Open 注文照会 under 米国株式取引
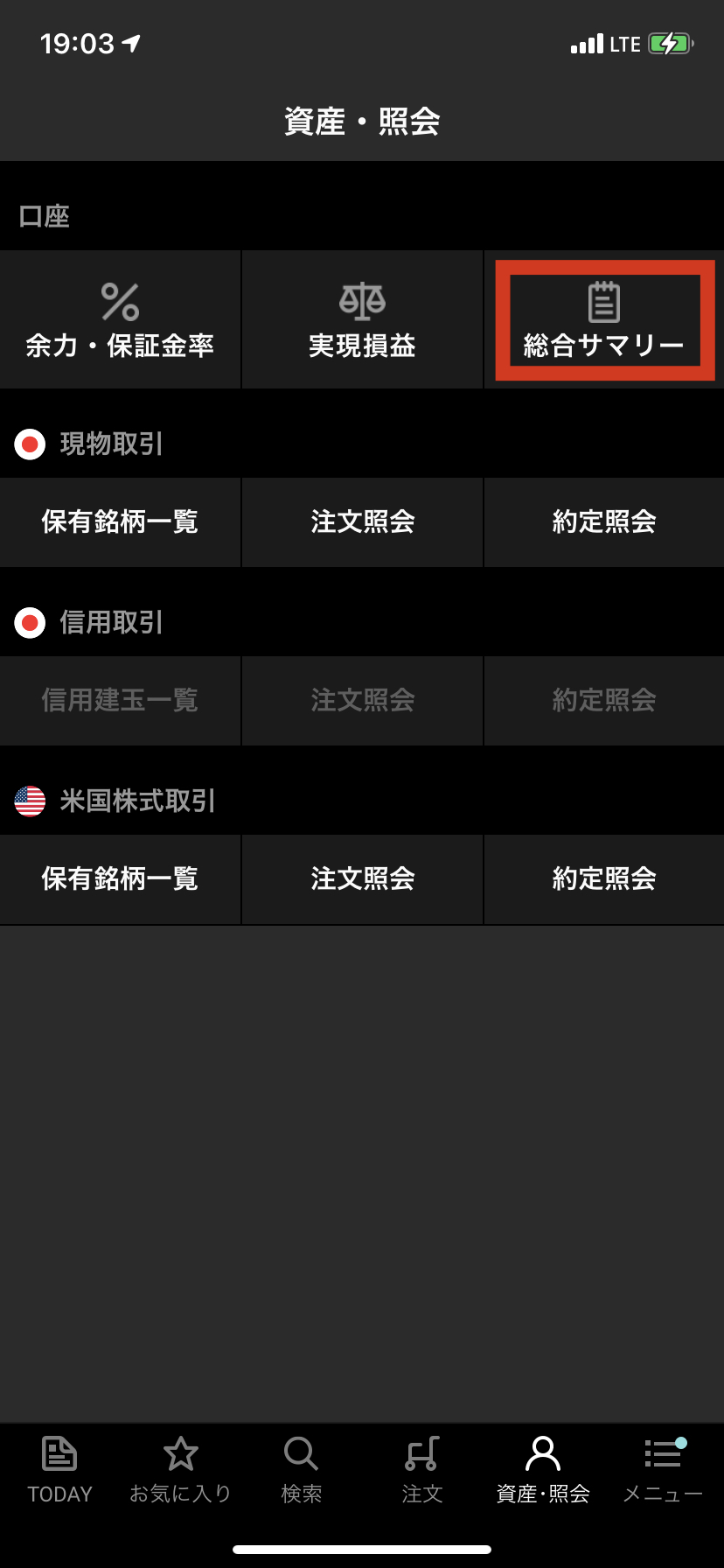The height and width of the screenshot is (1568, 724). pyautogui.click(x=362, y=879)
